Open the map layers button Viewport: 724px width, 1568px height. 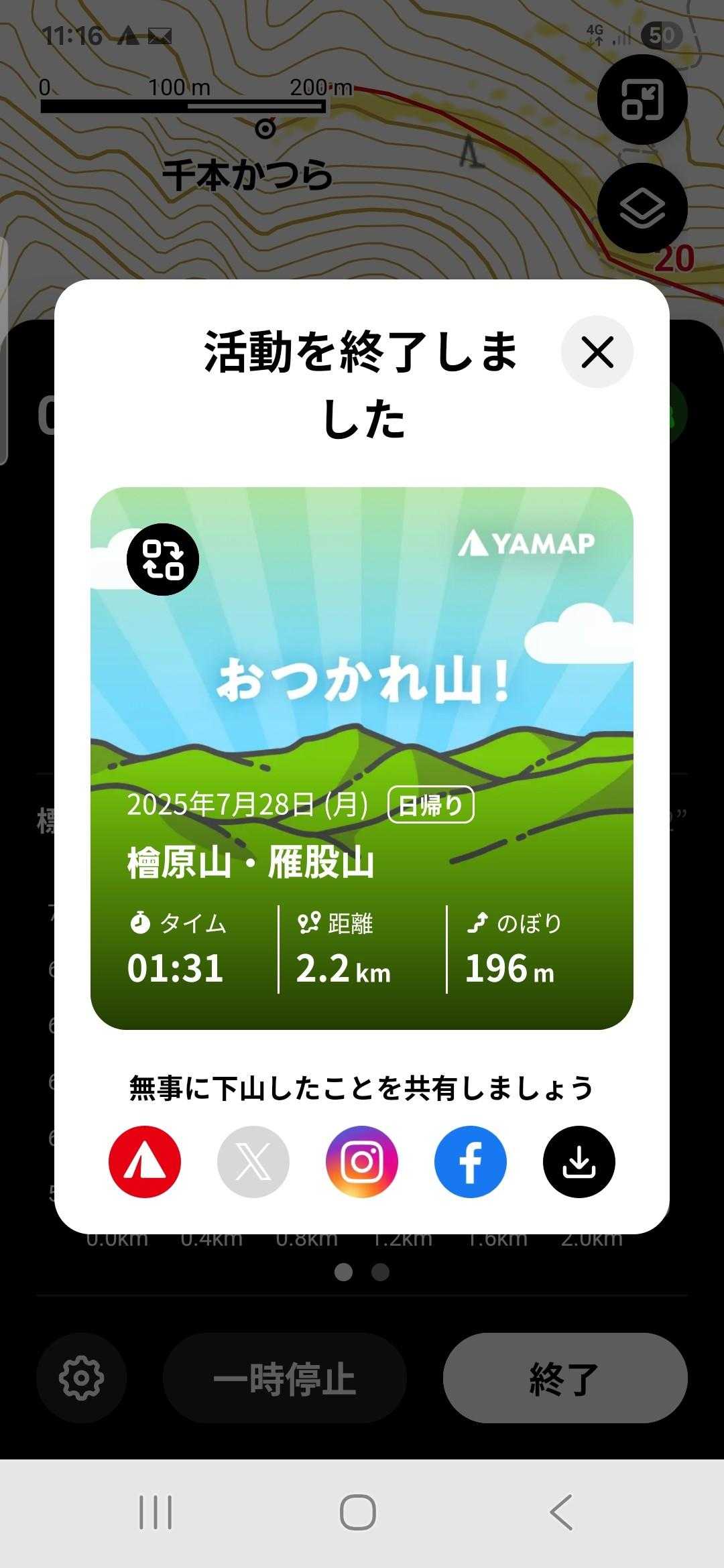[642, 208]
